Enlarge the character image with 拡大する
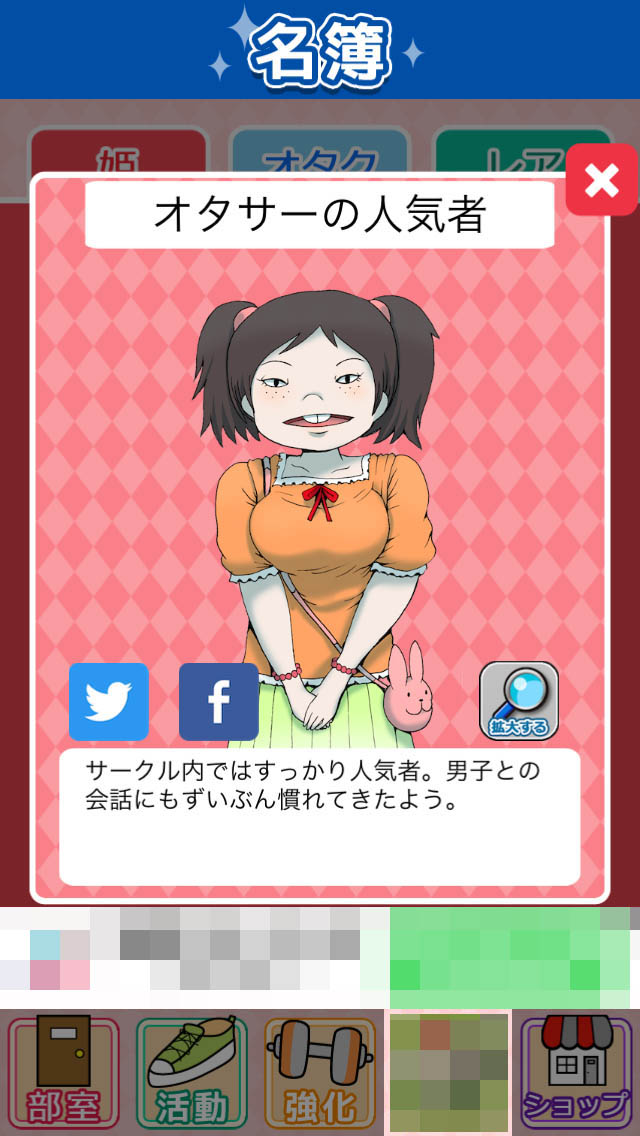640x1136 pixels. click(519, 701)
